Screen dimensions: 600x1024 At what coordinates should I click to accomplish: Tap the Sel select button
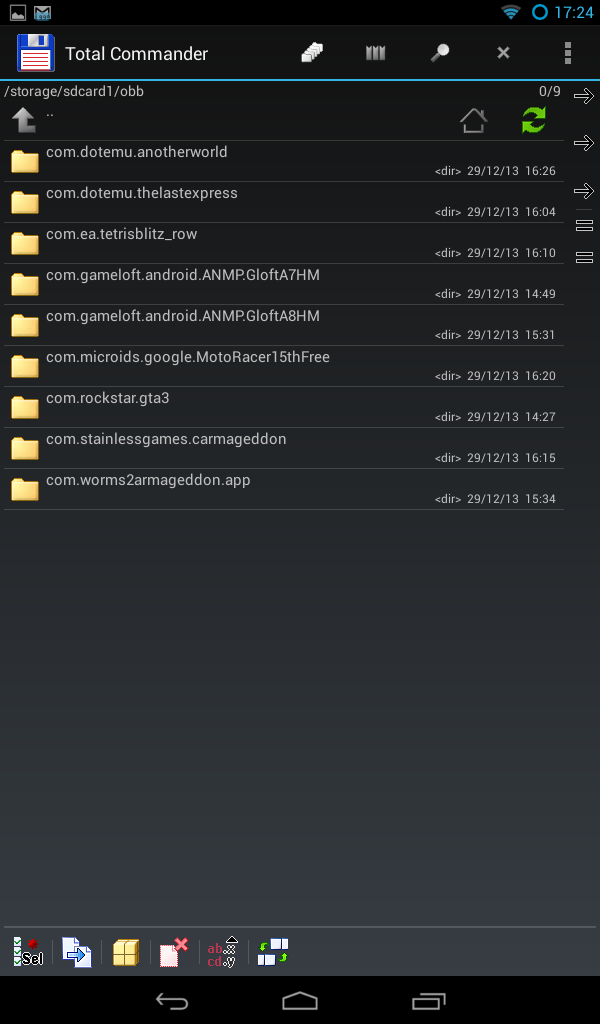tap(28, 952)
